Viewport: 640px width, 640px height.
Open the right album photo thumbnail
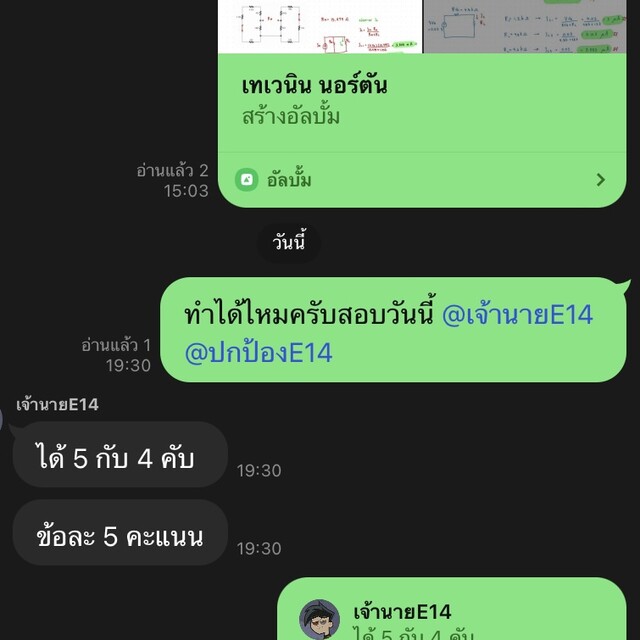[523, 26]
